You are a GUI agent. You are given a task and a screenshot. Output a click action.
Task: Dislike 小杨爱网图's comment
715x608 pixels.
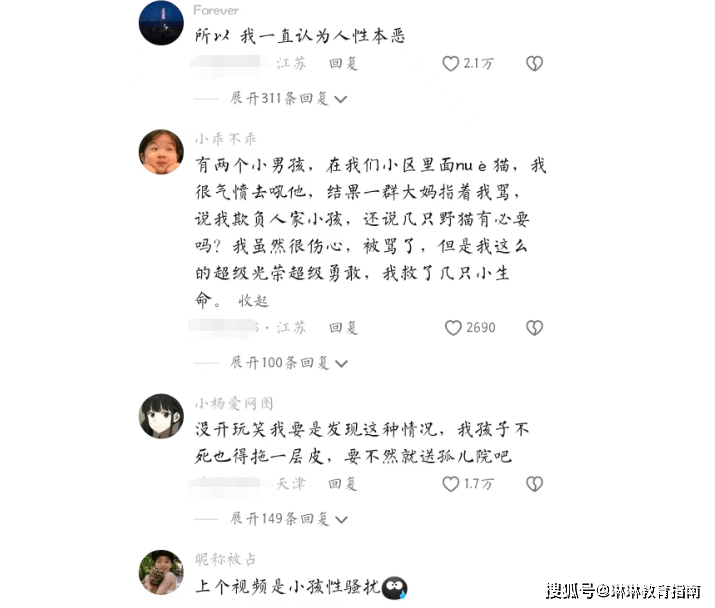click(x=535, y=484)
